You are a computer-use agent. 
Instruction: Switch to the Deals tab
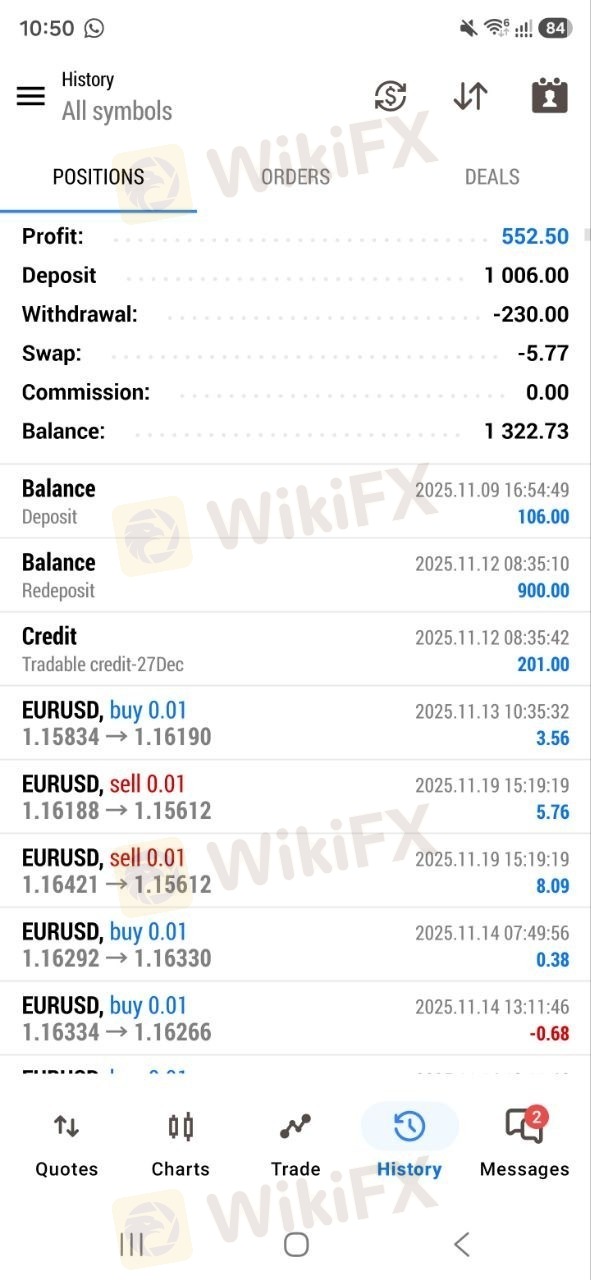tap(492, 177)
